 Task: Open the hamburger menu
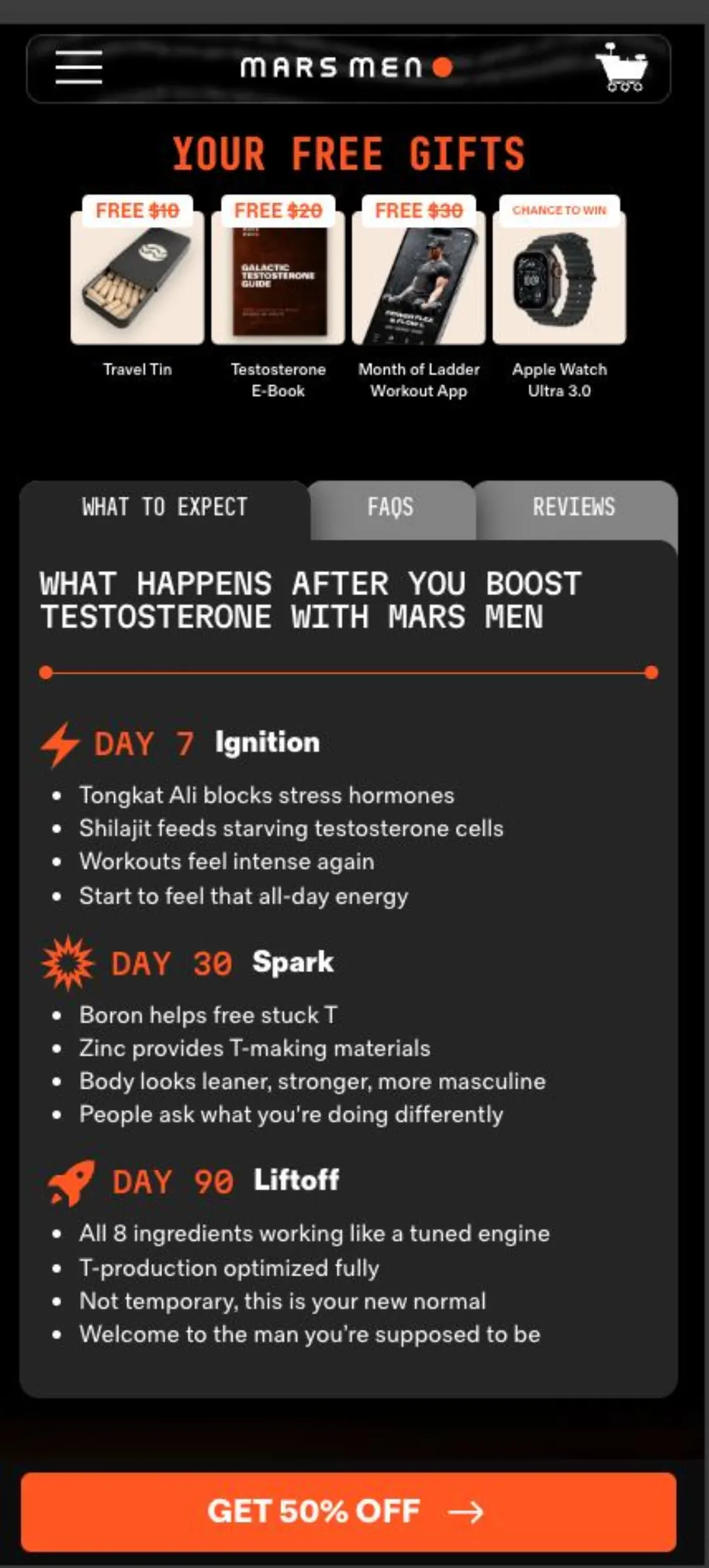(79, 67)
